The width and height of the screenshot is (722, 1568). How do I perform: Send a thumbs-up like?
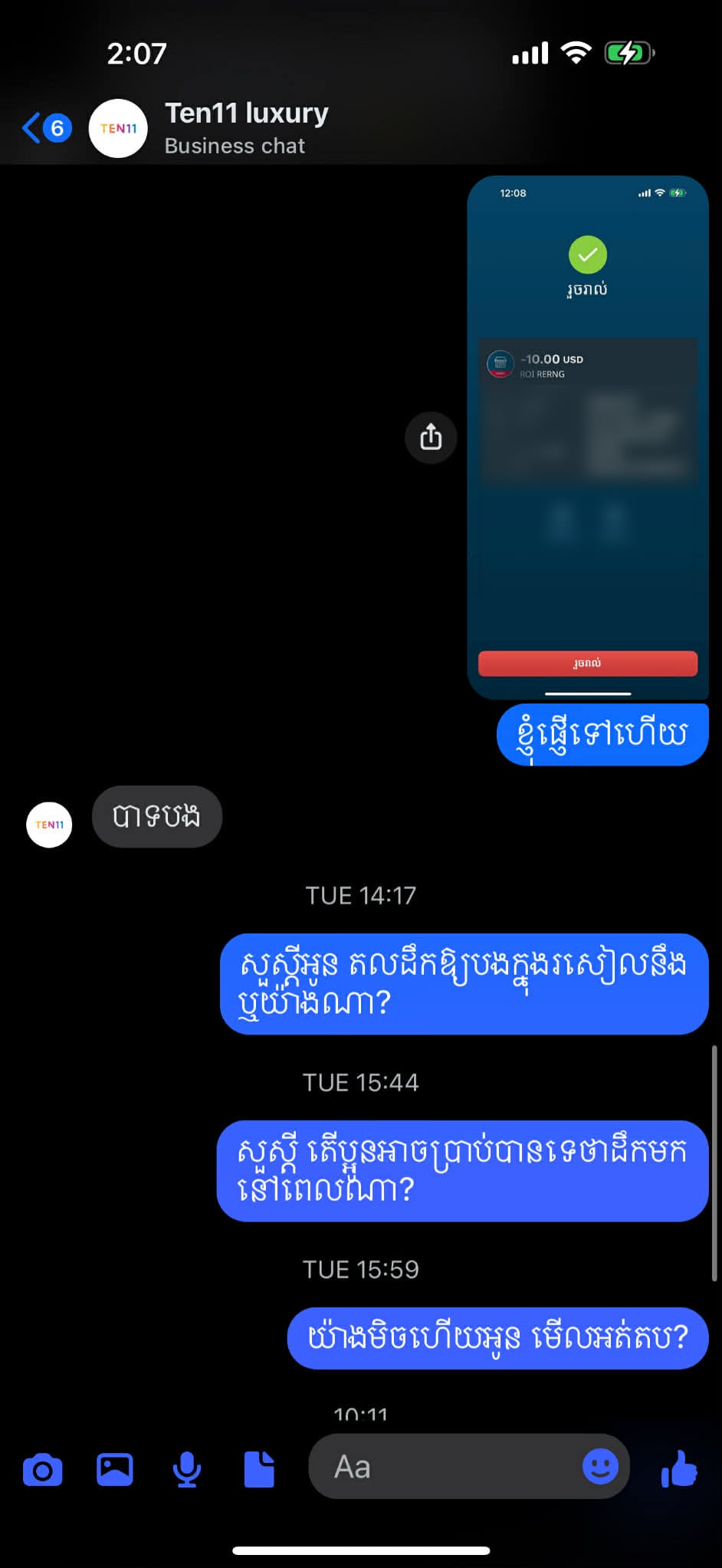click(679, 1469)
